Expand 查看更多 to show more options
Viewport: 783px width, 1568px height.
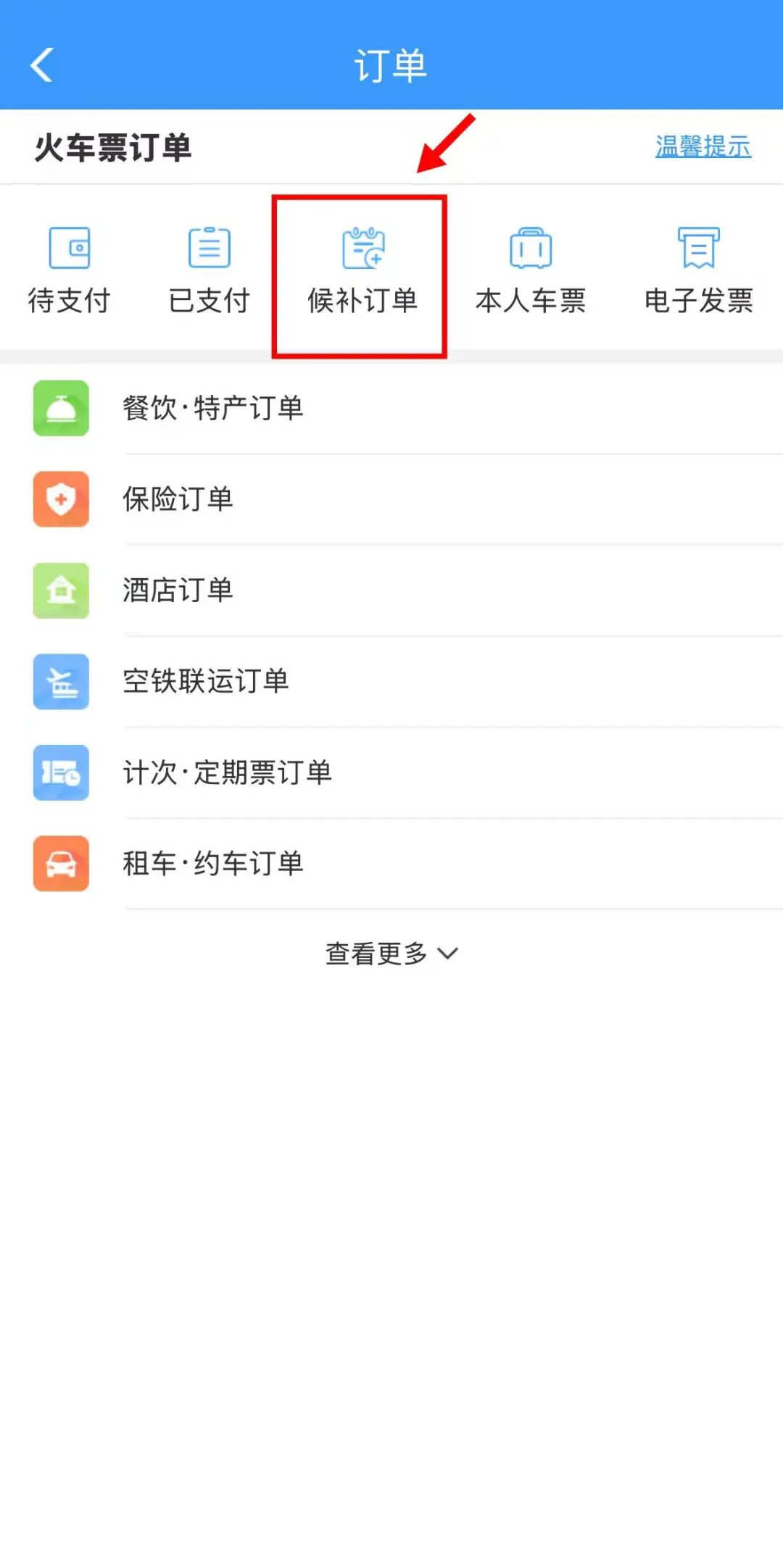coord(391,954)
